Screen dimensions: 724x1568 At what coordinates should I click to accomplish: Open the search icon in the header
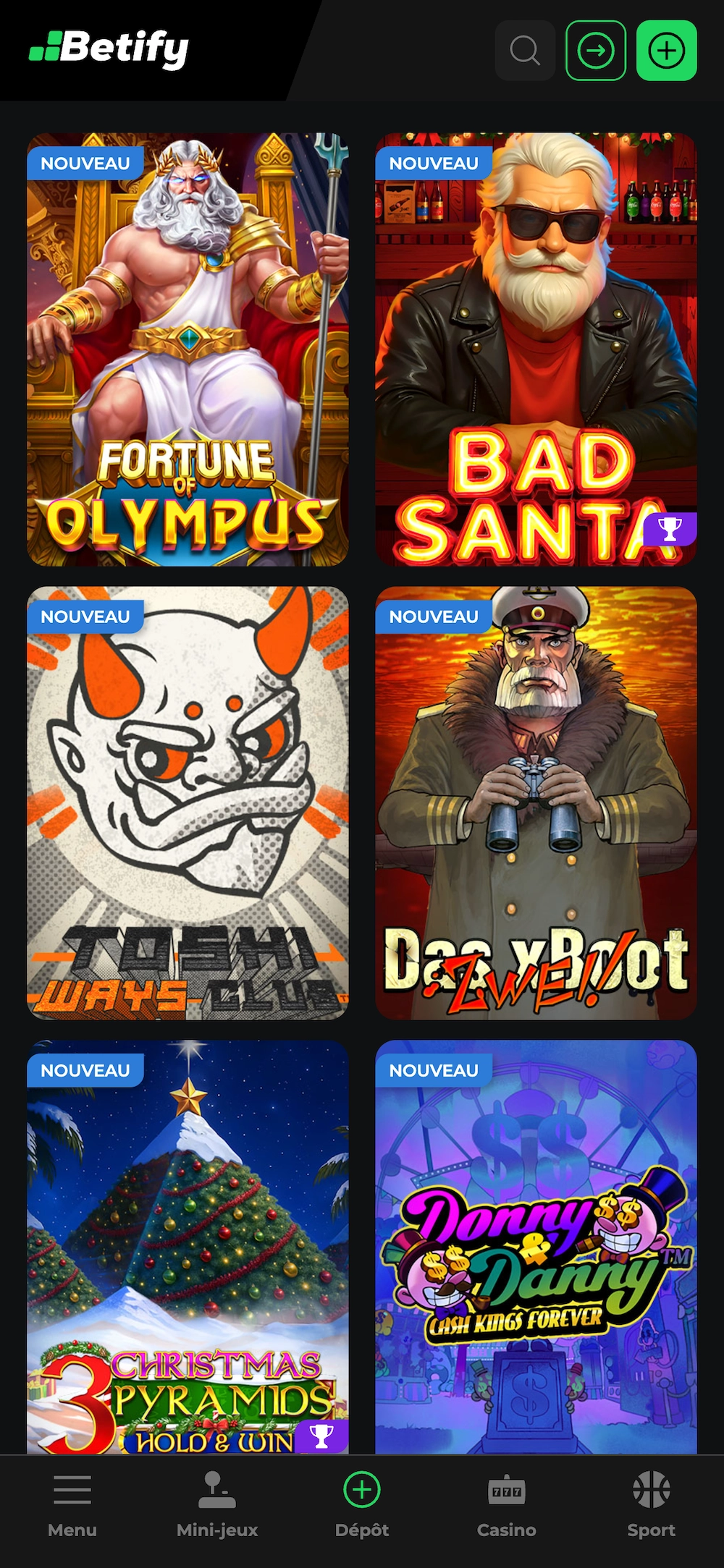(x=525, y=51)
